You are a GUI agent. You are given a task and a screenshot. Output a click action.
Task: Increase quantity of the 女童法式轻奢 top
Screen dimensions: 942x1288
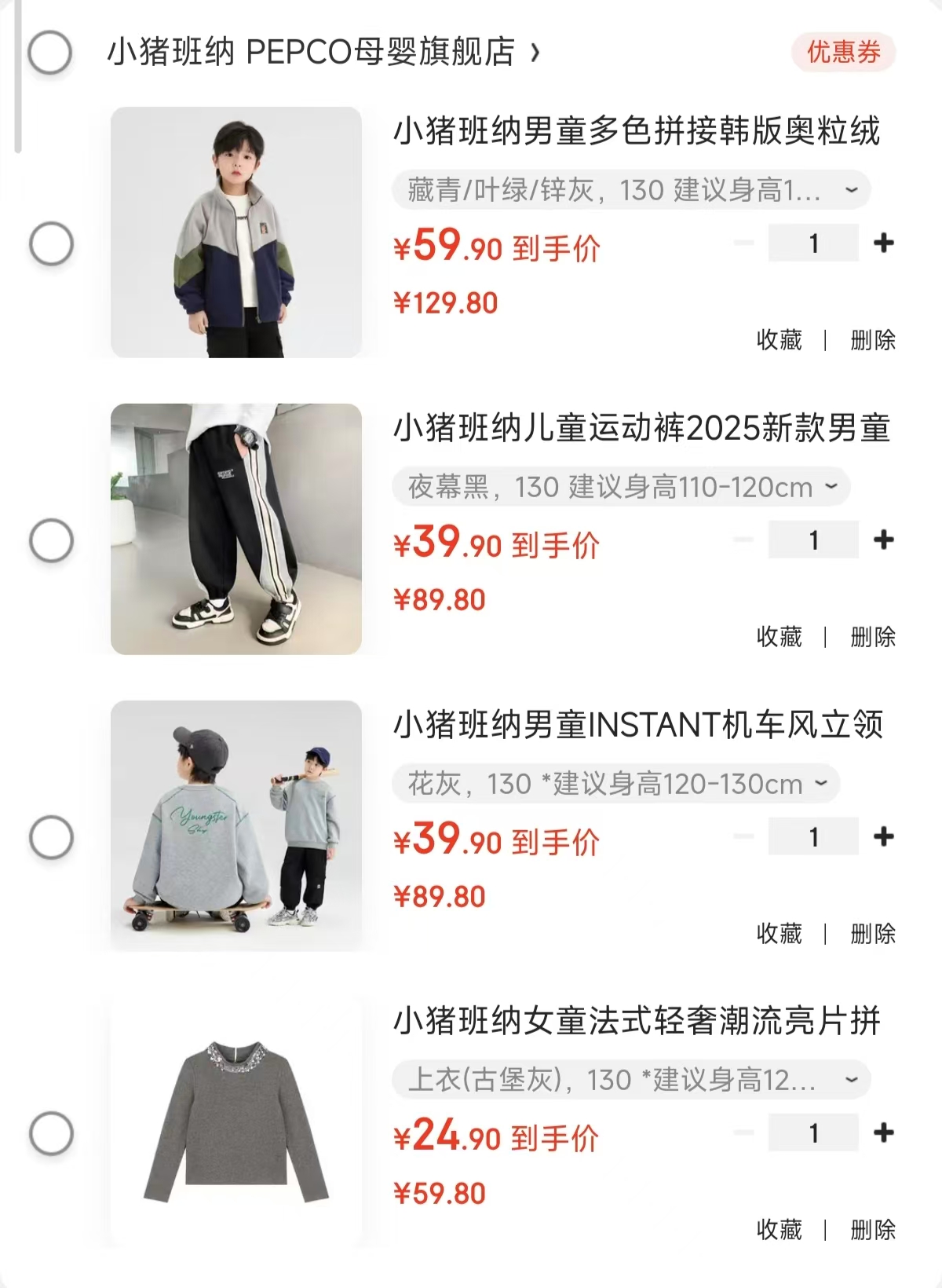tap(883, 1133)
